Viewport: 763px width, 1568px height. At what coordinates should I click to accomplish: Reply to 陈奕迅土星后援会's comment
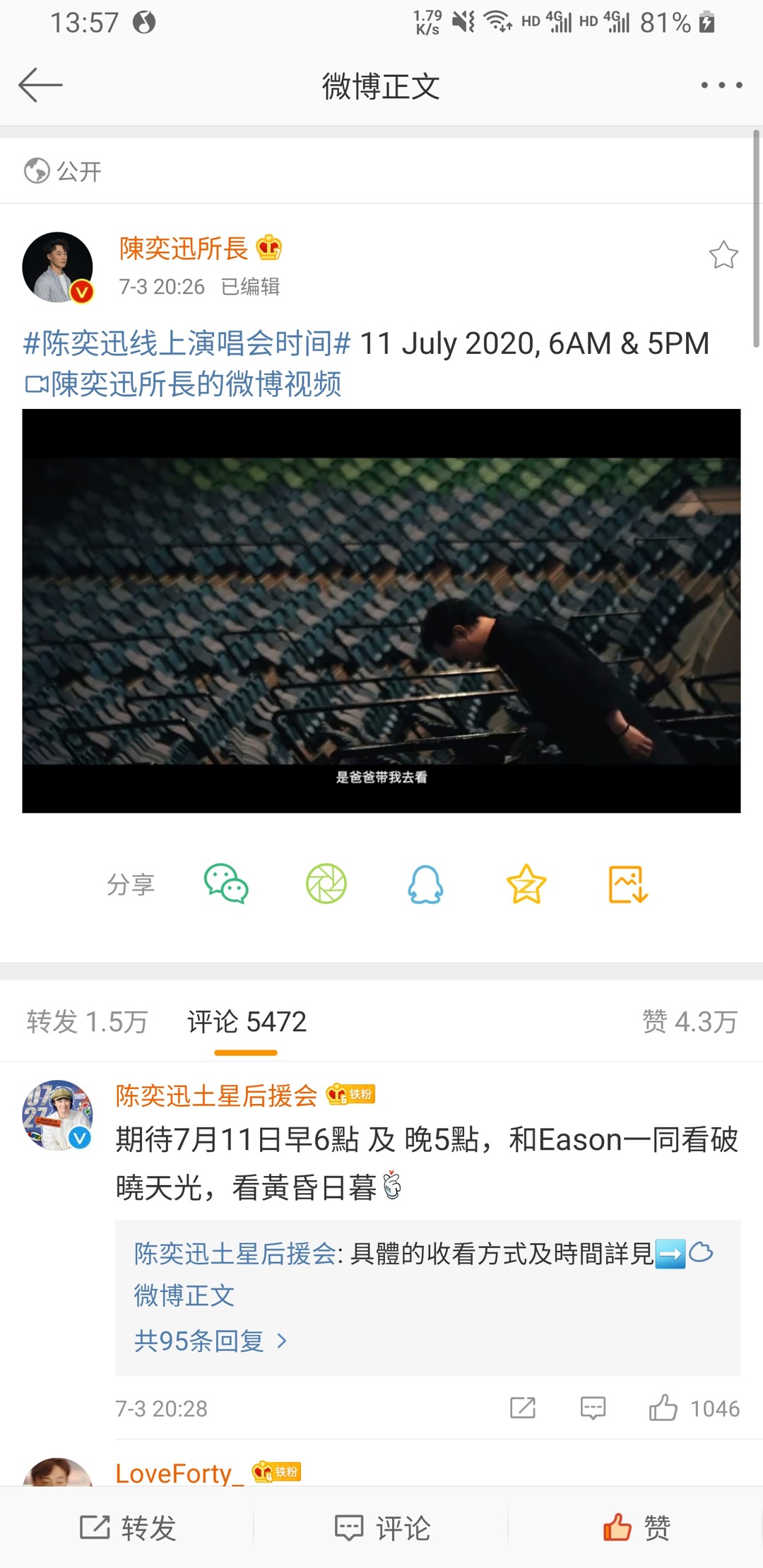pos(593,1408)
